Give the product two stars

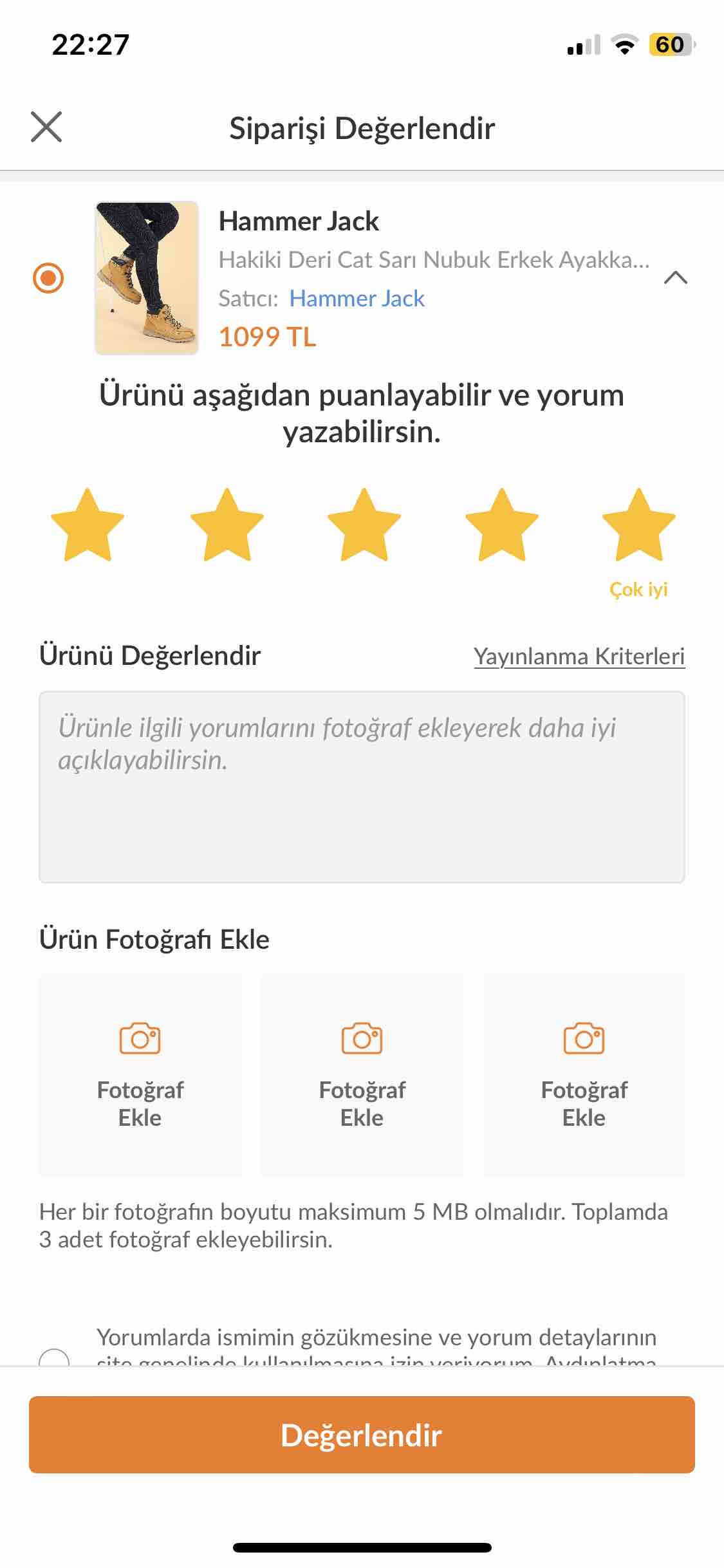click(227, 525)
